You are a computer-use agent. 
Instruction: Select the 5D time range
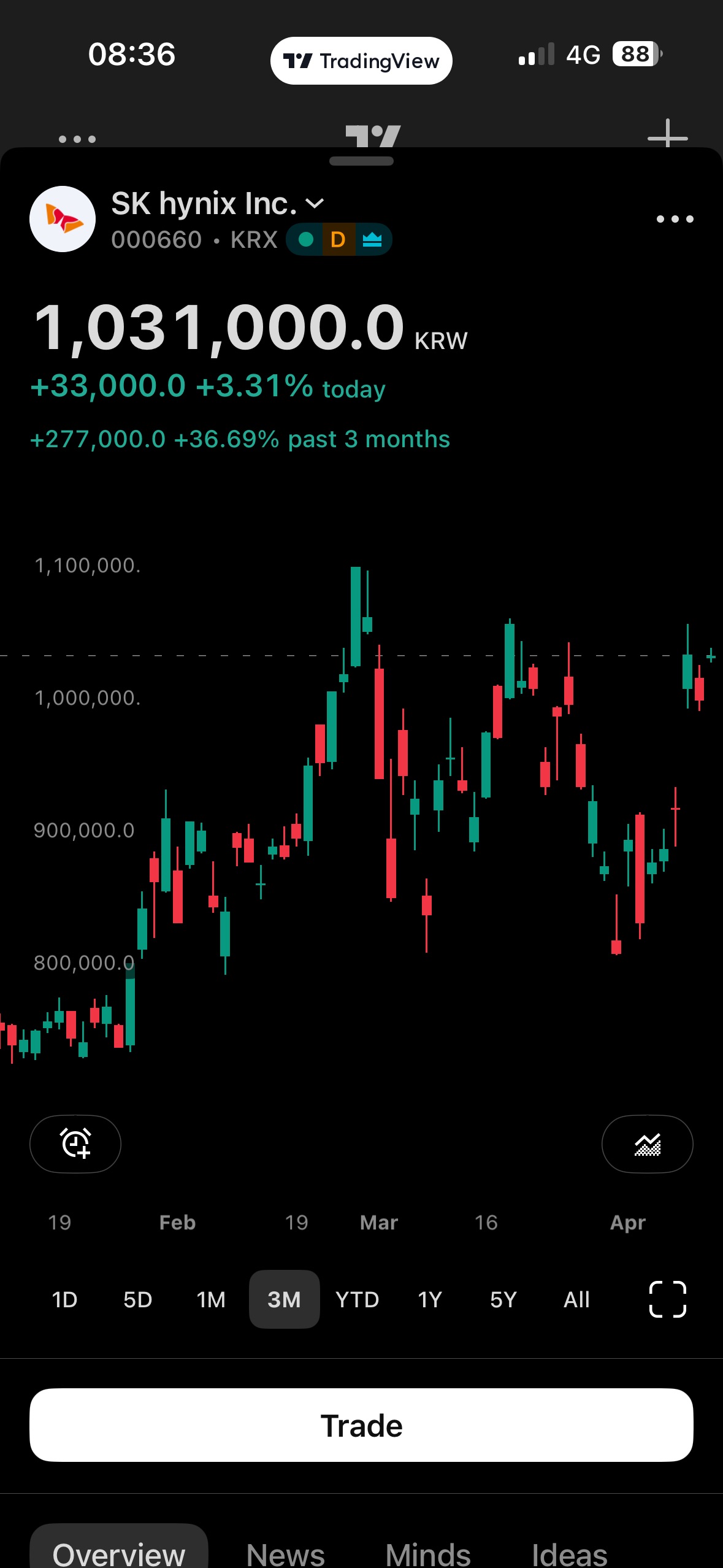coord(138,1299)
